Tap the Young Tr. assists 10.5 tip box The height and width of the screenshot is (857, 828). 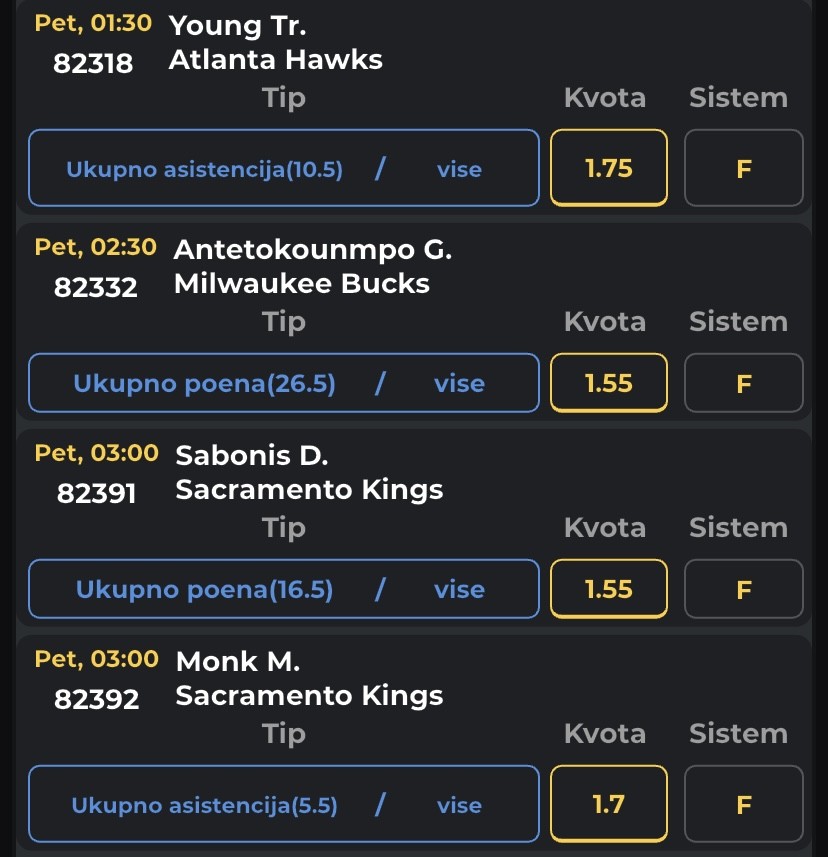pos(284,168)
